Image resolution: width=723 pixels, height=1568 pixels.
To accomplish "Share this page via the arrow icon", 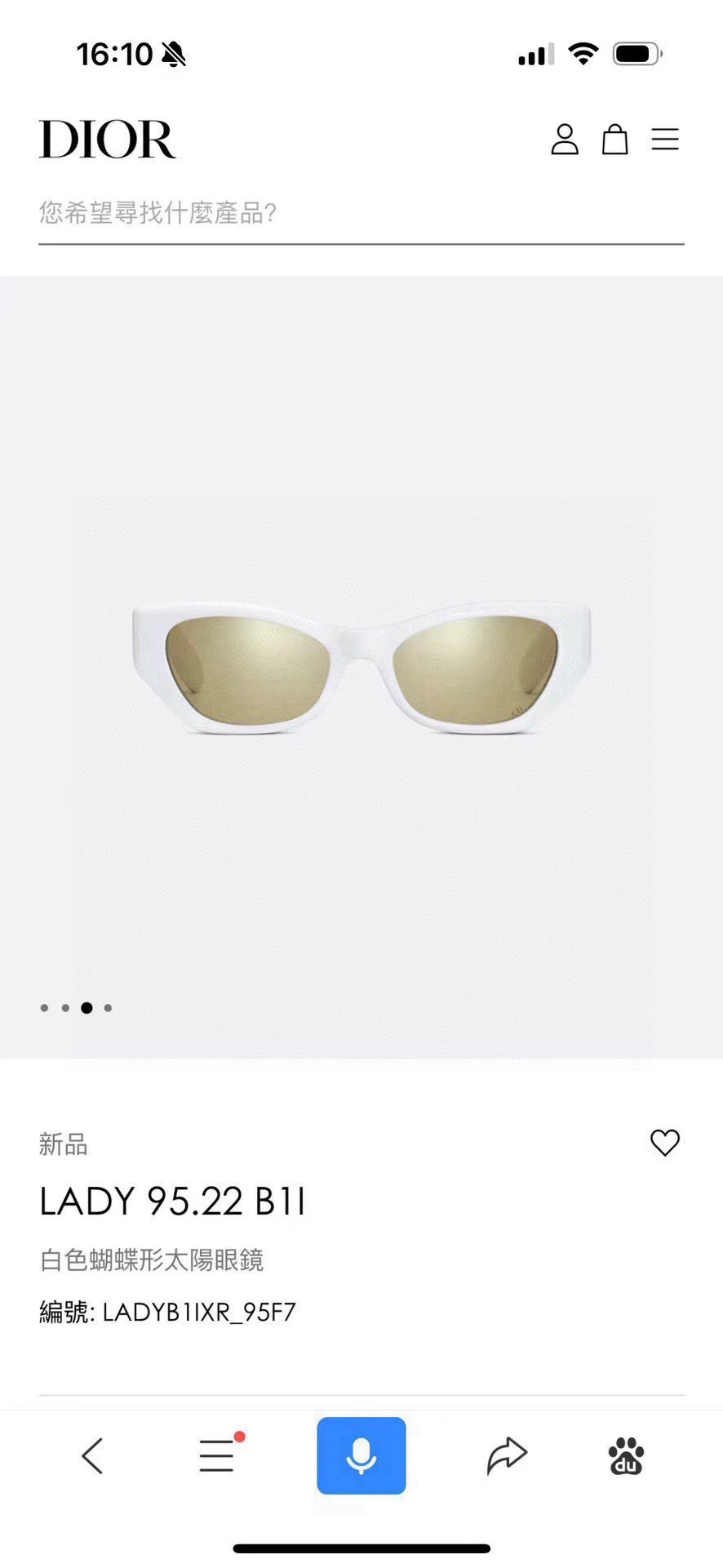I will 507,1455.
